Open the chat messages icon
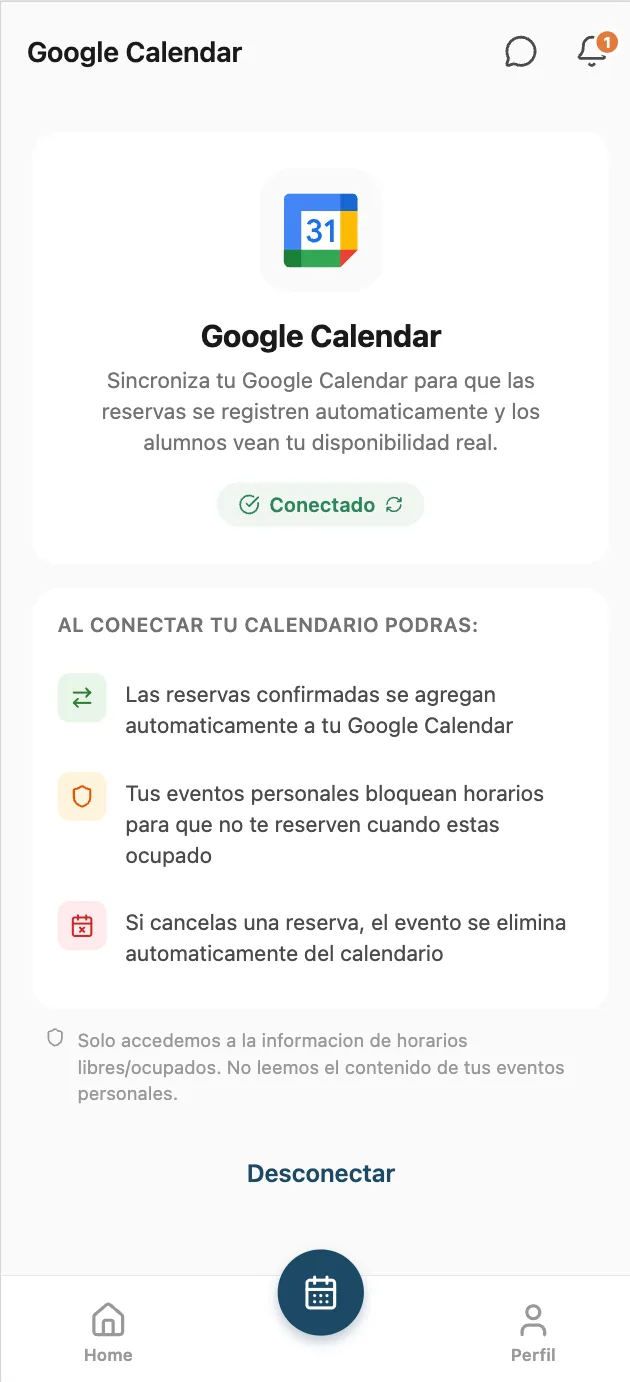Screen dimensions: 630x1382 coord(520,52)
